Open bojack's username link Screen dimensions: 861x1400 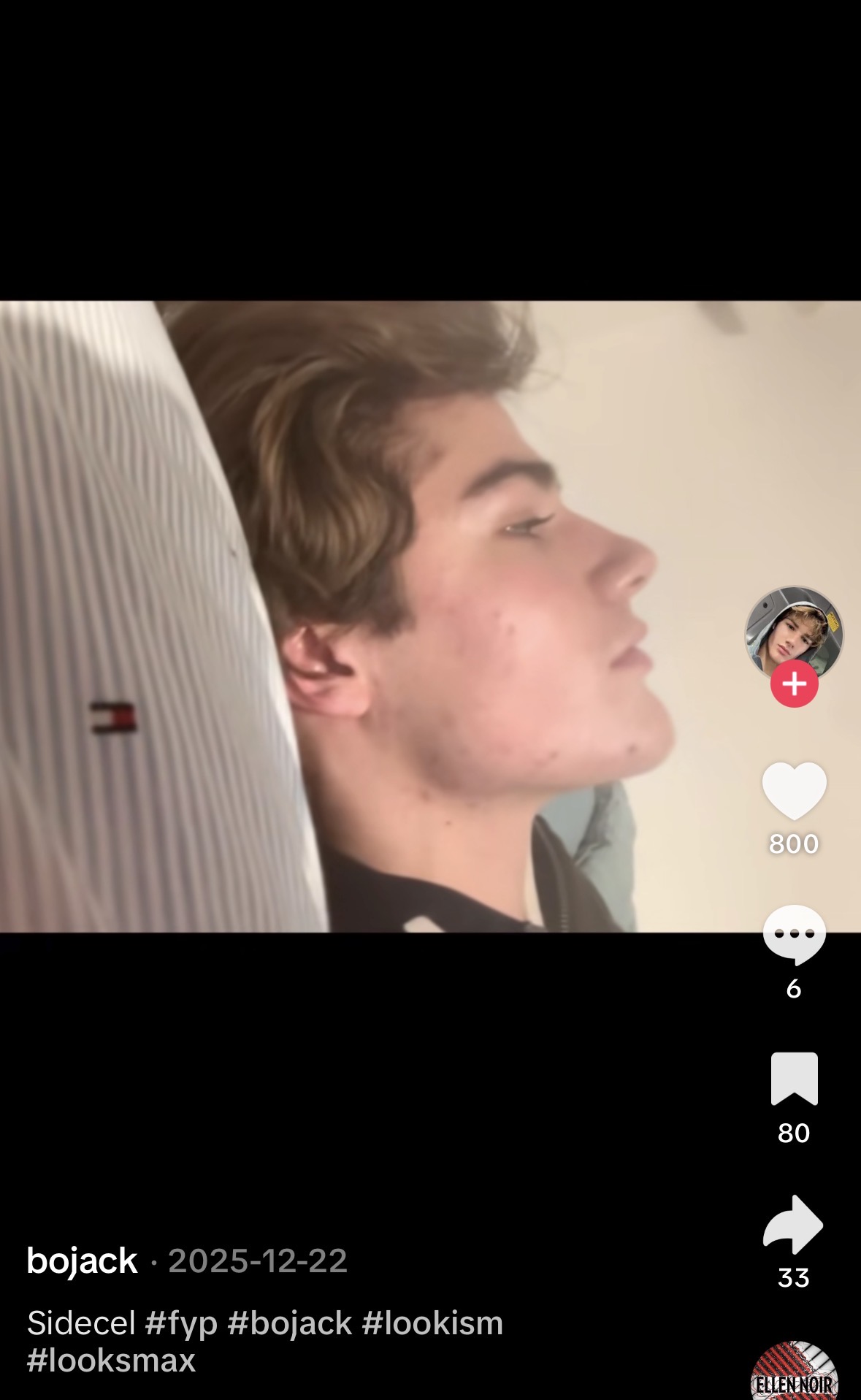(82, 1261)
